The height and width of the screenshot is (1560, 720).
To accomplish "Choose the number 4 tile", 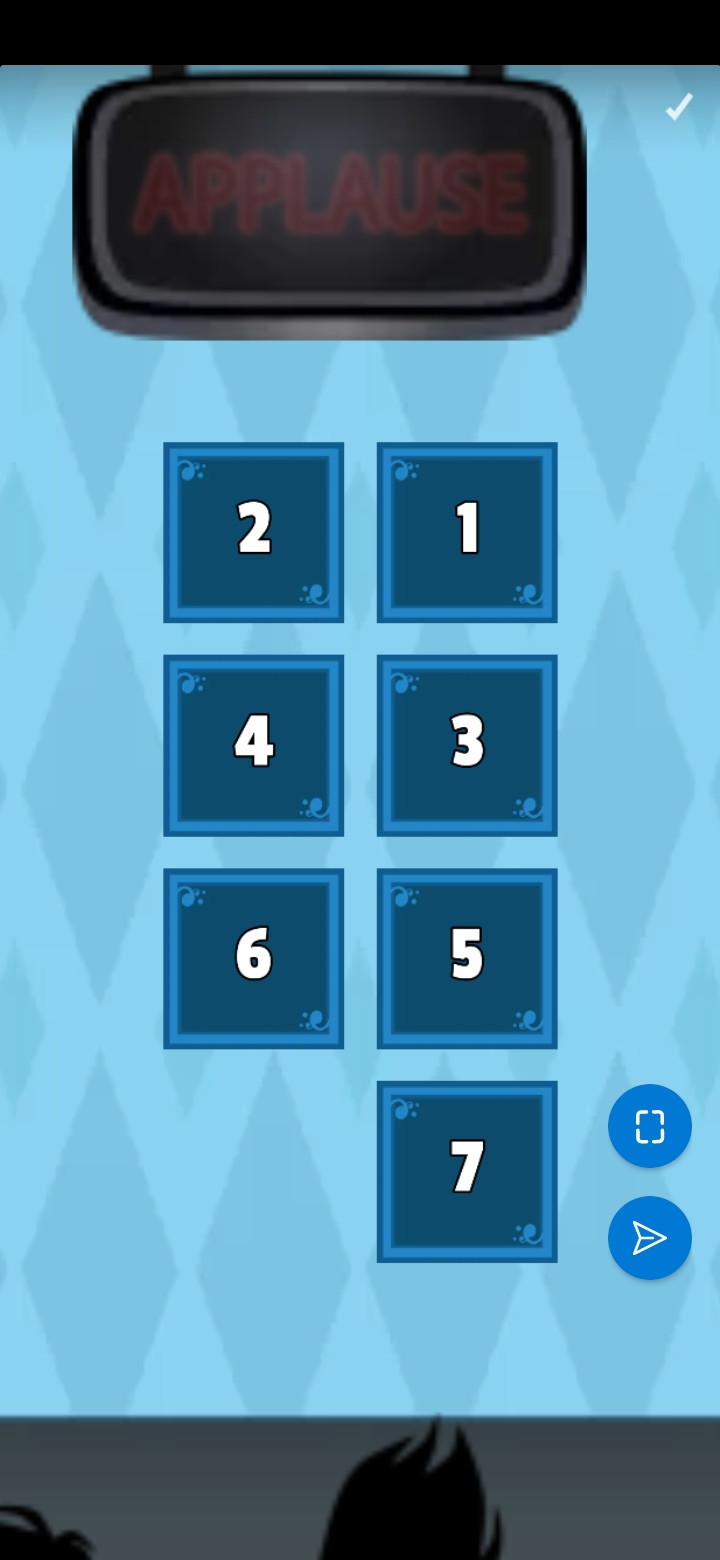I will [x=254, y=745].
